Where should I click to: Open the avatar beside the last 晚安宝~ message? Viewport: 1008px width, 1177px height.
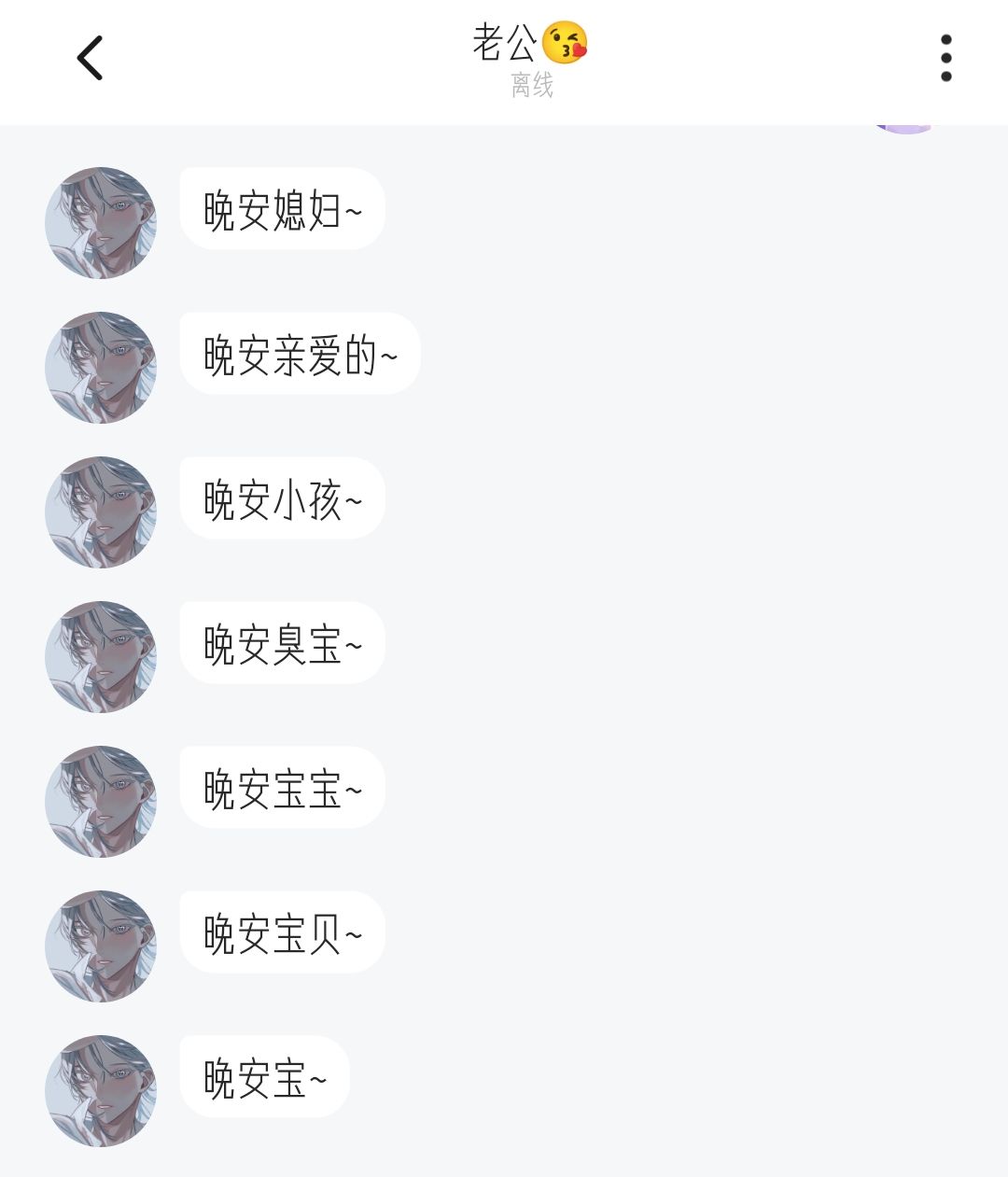101,1091
